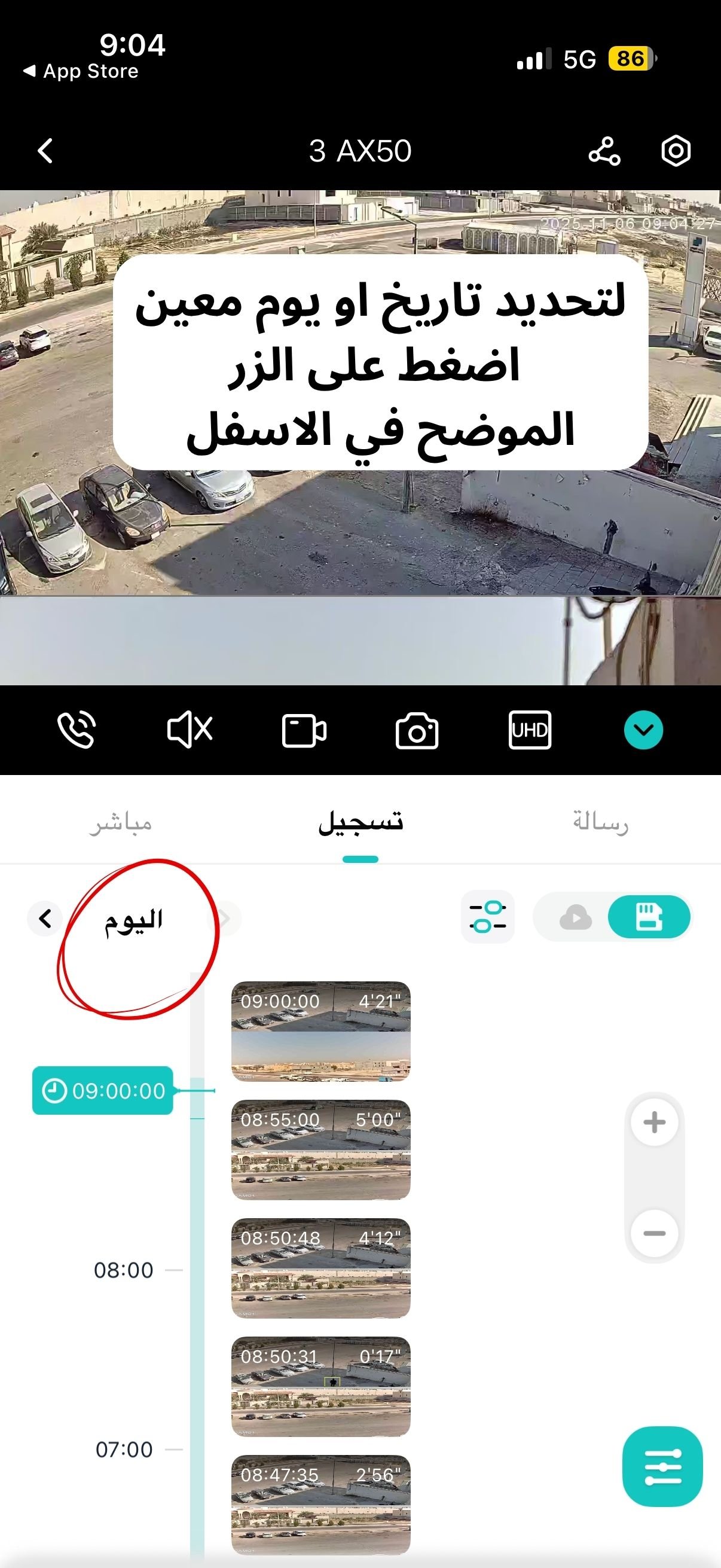Play the 08:55:00 recording clip
The height and width of the screenshot is (1568, 721).
point(320,1149)
